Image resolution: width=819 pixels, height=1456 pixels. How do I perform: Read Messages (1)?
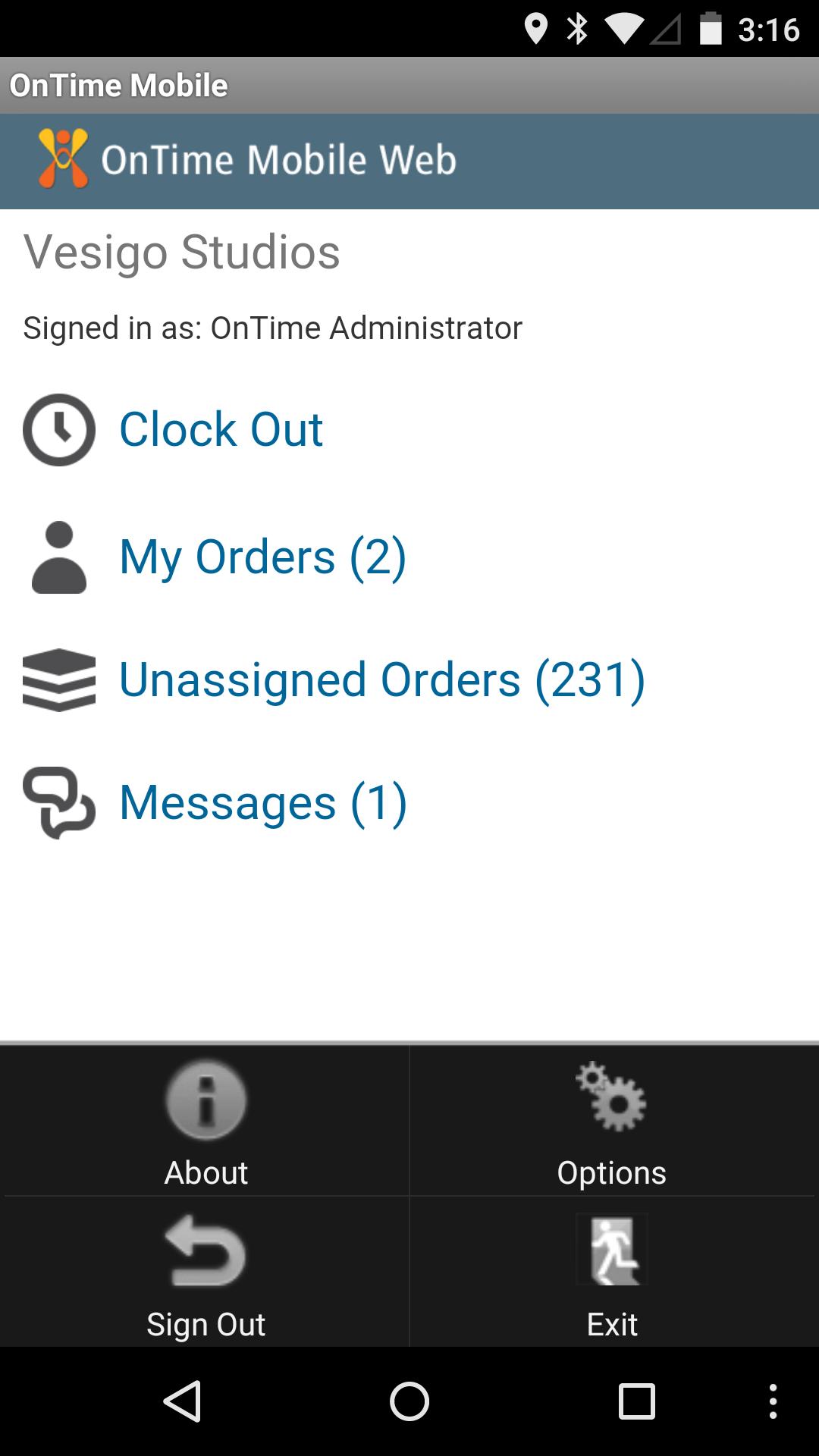(x=262, y=804)
